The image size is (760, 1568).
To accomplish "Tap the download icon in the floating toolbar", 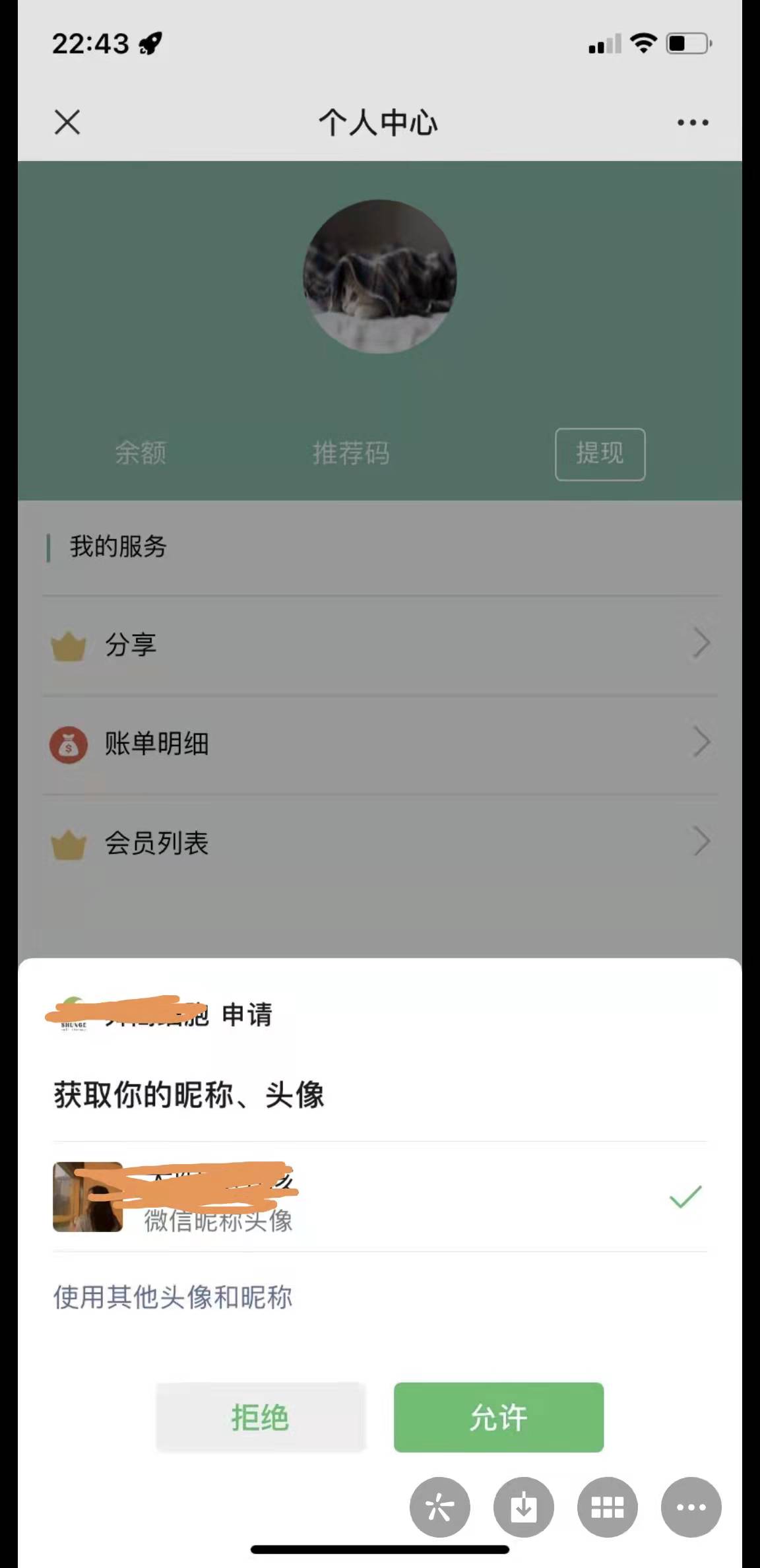I will [523, 1507].
